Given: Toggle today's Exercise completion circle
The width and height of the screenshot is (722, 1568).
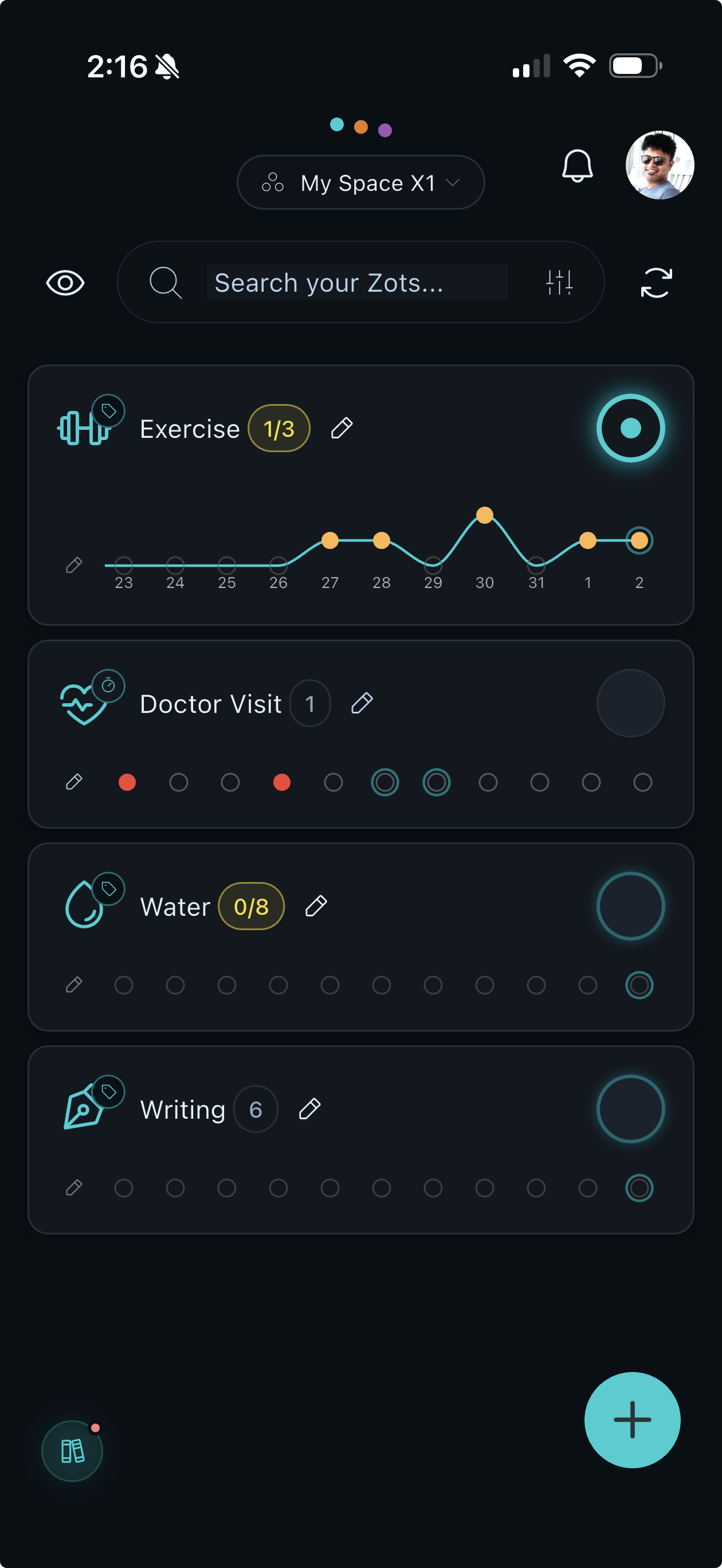Looking at the screenshot, I should (631, 429).
